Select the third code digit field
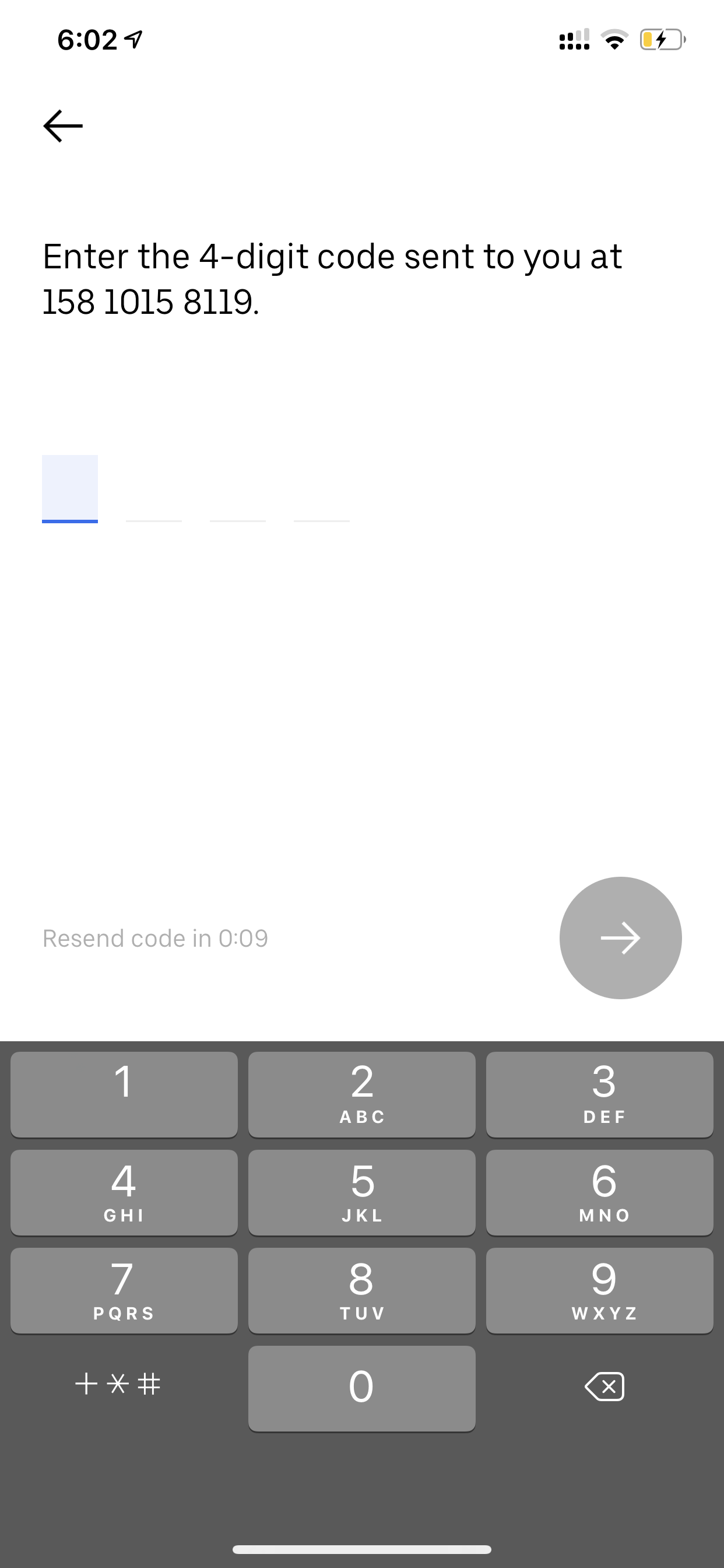Screen dimensions: 724x1568 238,489
